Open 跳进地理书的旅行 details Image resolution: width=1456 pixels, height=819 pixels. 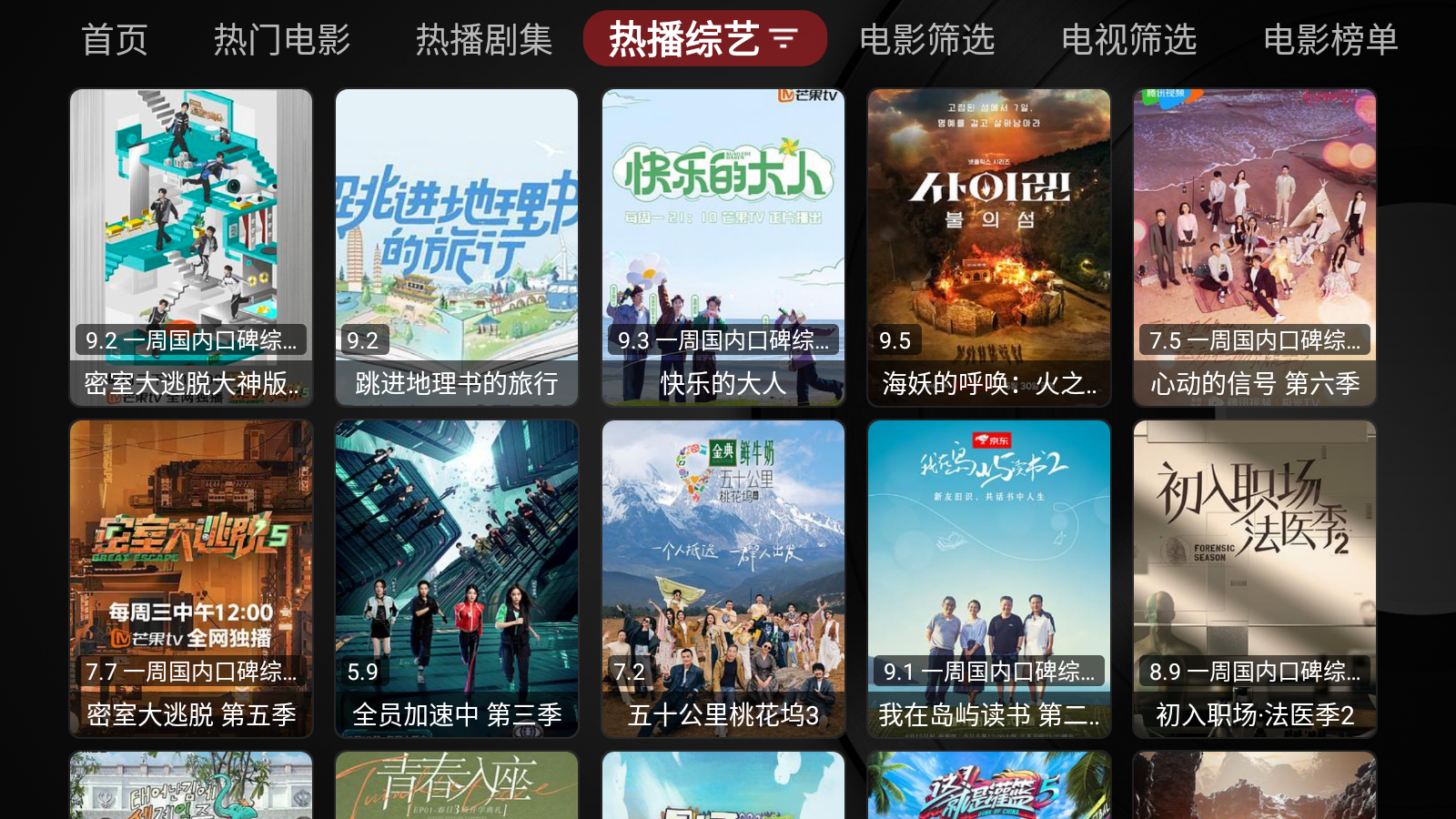click(x=457, y=247)
